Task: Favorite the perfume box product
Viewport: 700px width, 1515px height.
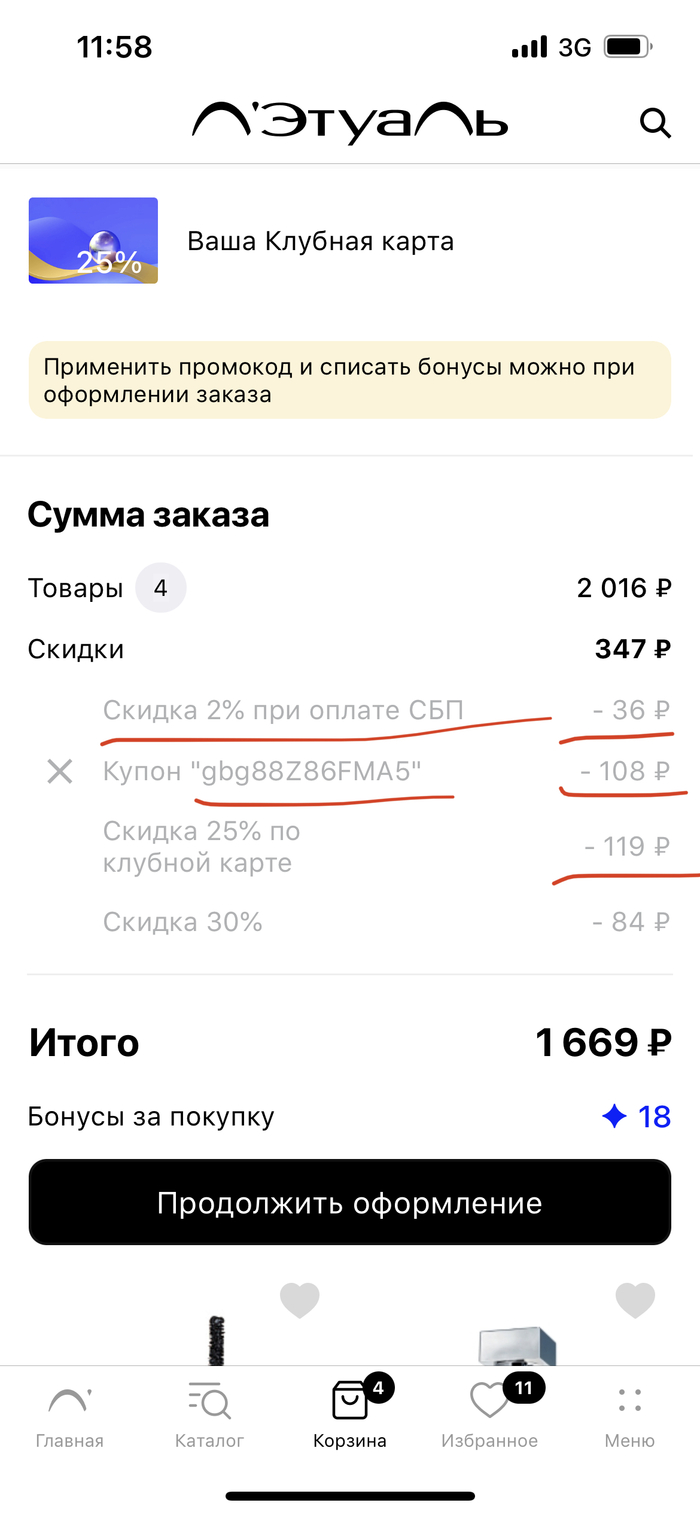Action: [x=634, y=1300]
